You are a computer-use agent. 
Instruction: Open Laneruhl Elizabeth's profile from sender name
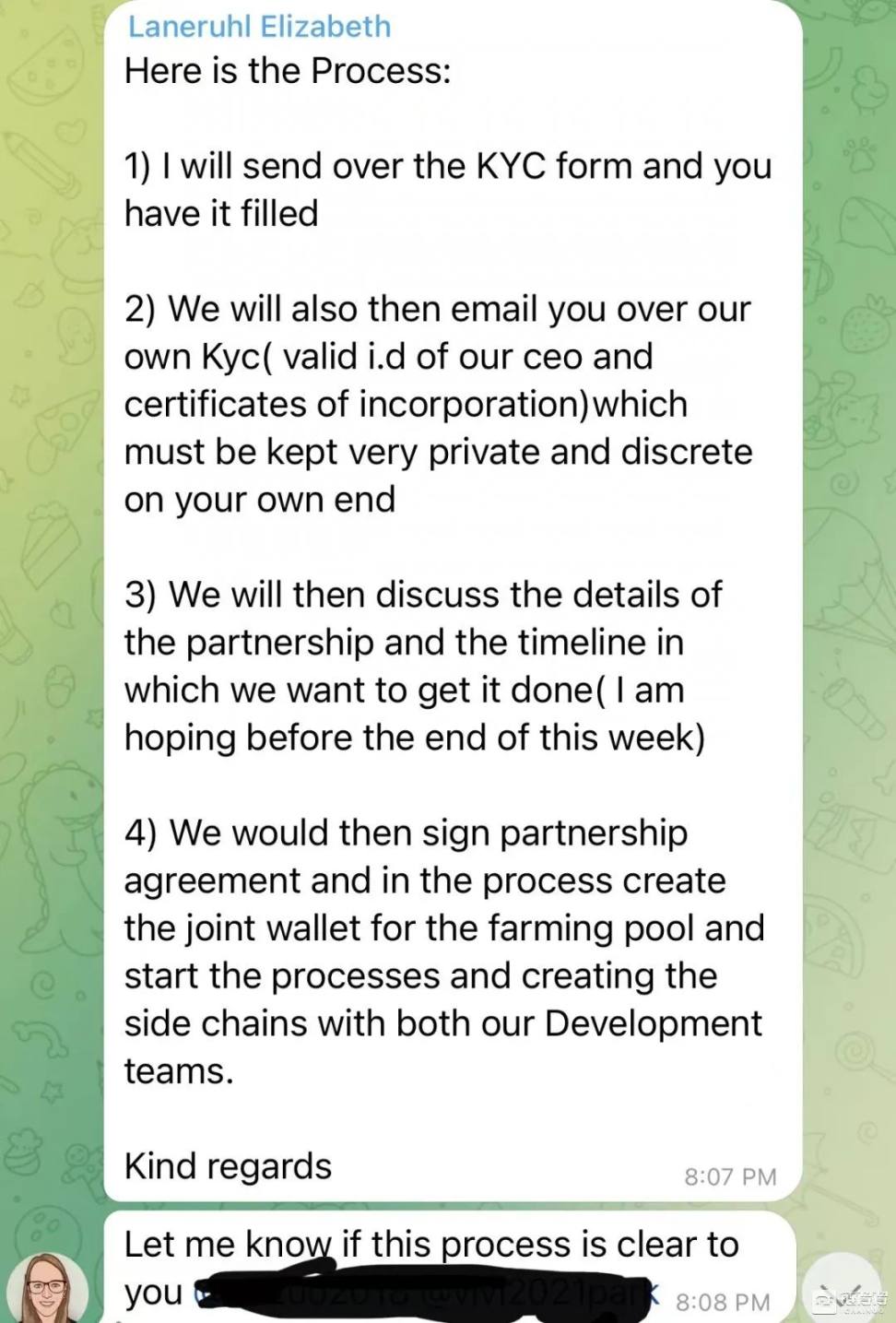(259, 26)
